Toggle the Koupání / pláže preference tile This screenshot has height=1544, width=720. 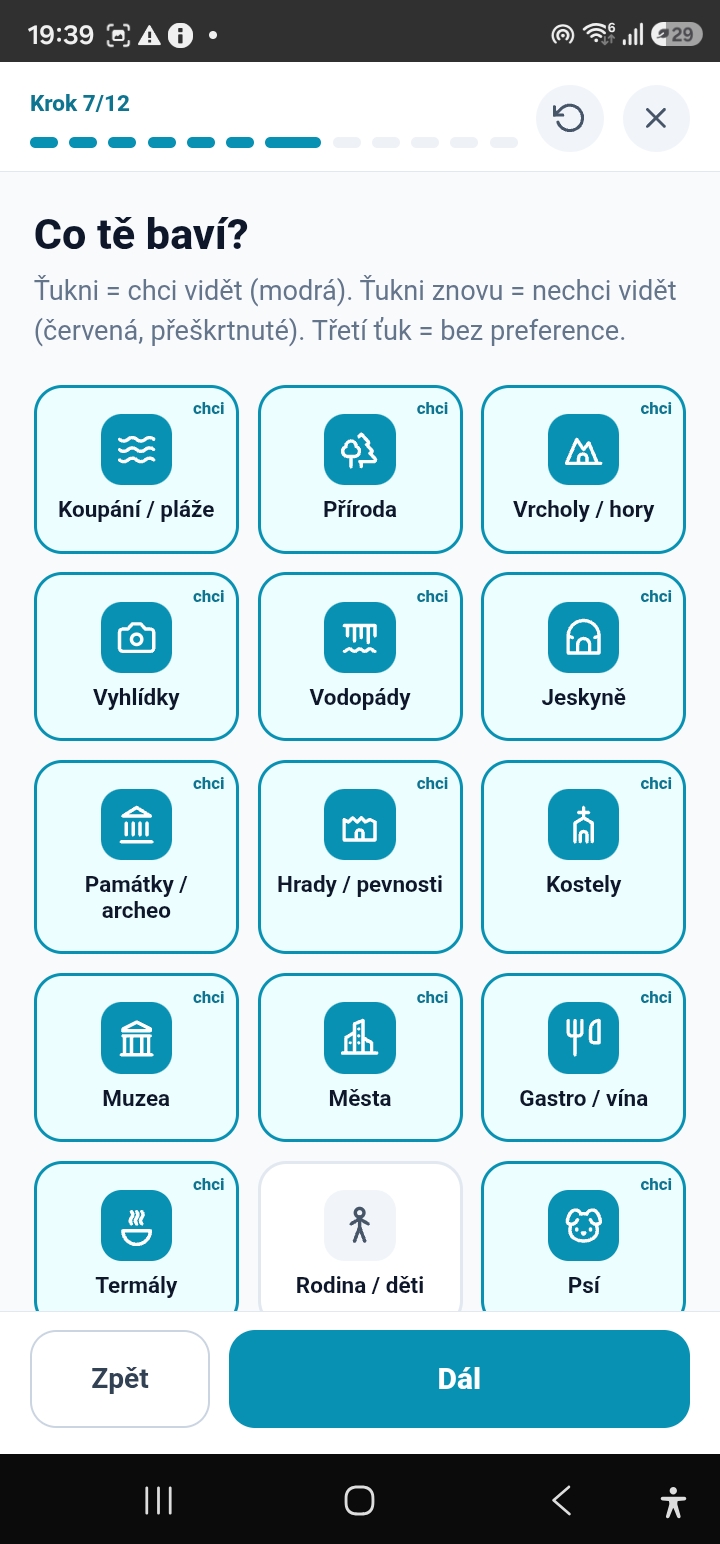(136, 469)
